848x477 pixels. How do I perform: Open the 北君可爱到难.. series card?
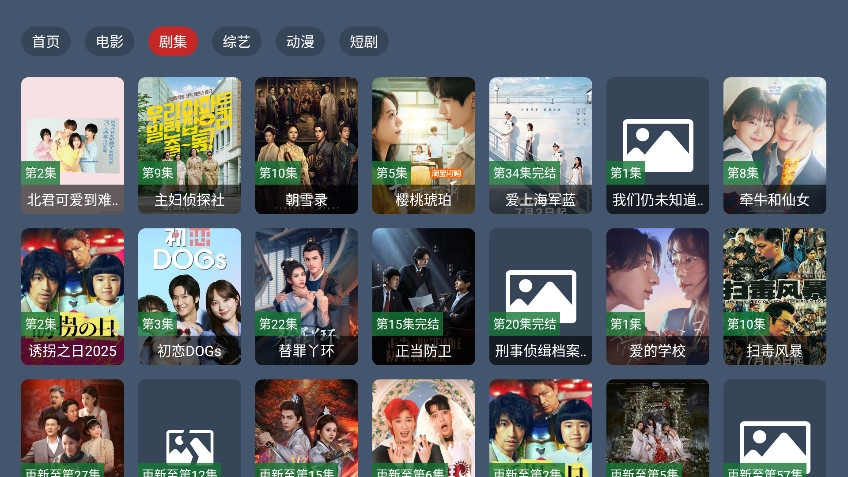[73, 145]
